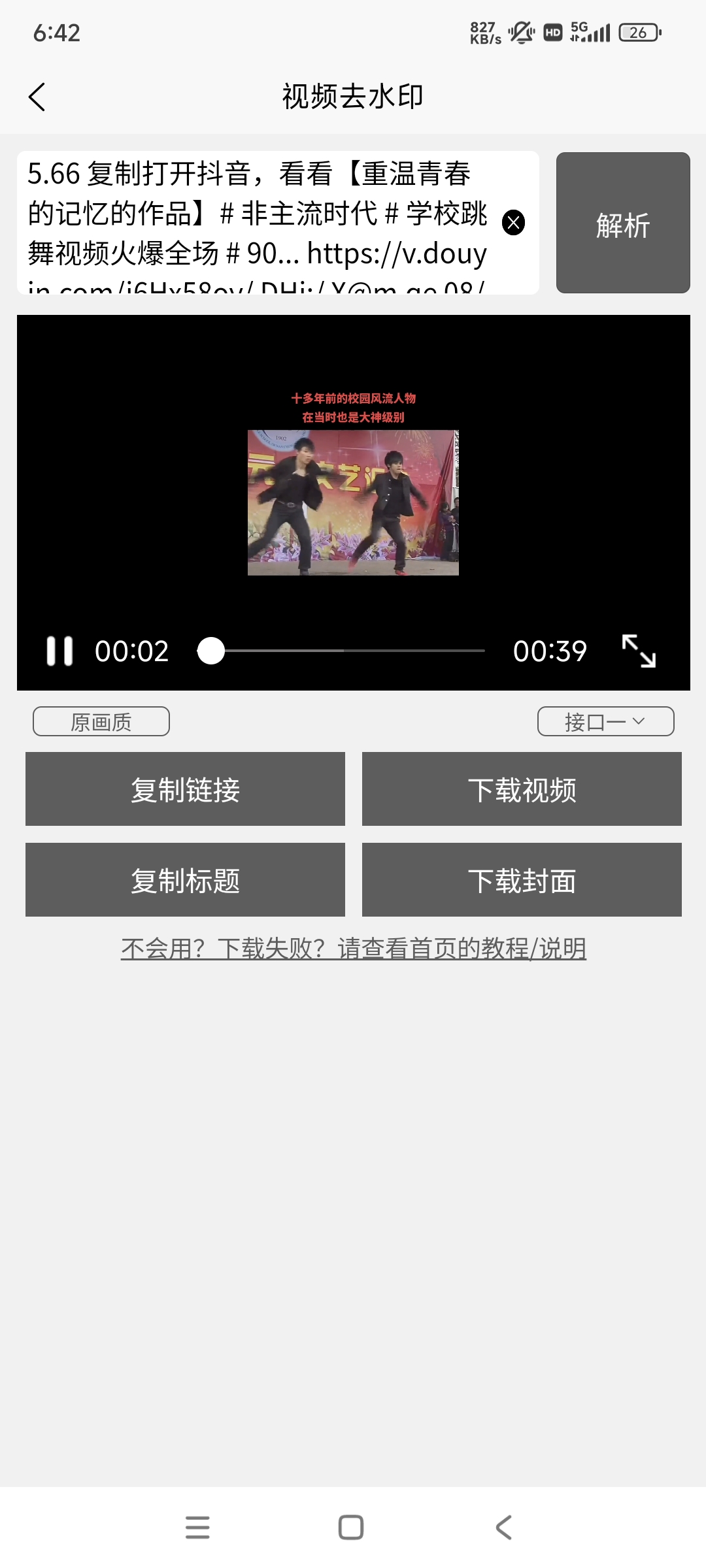The width and height of the screenshot is (706, 1568).
Task: Copy the video title with 复制标题
Action: tap(185, 880)
